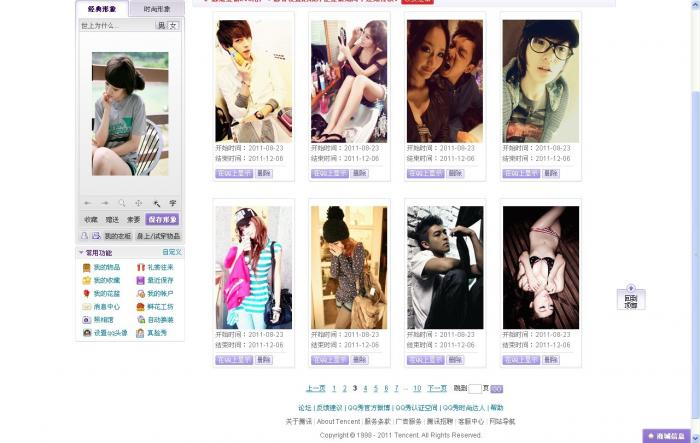The height and width of the screenshot is (443, 700).
Task: Tap the 回到顶部 back-to-top button
Action: click(x=631, y=299)
